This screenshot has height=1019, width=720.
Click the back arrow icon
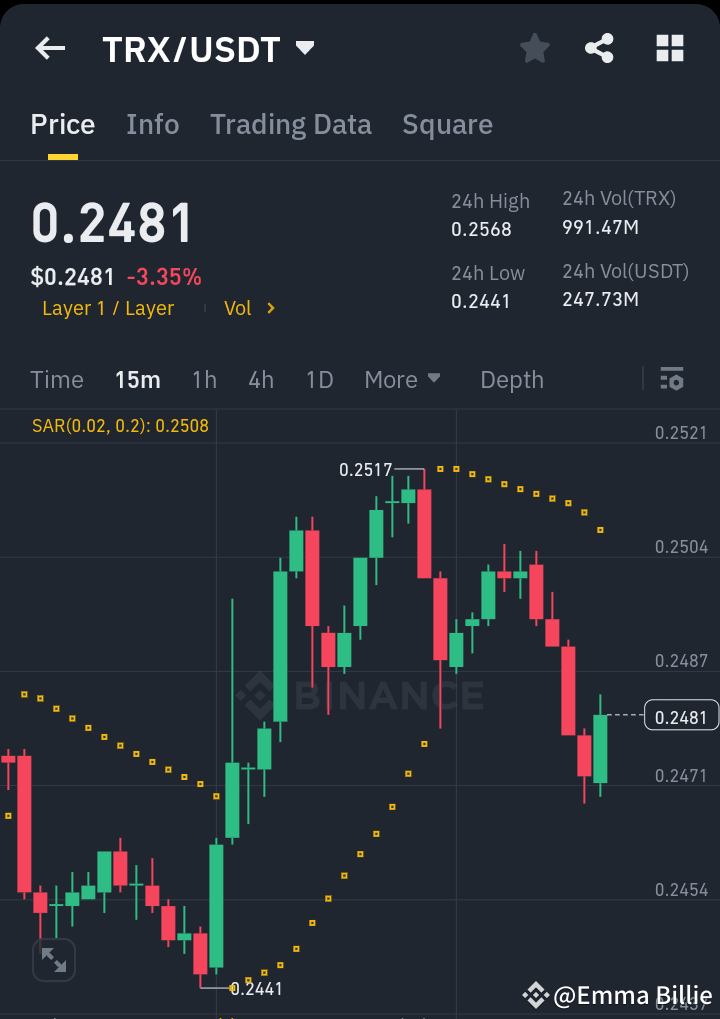pyautogui.click(x=49, y=47)
